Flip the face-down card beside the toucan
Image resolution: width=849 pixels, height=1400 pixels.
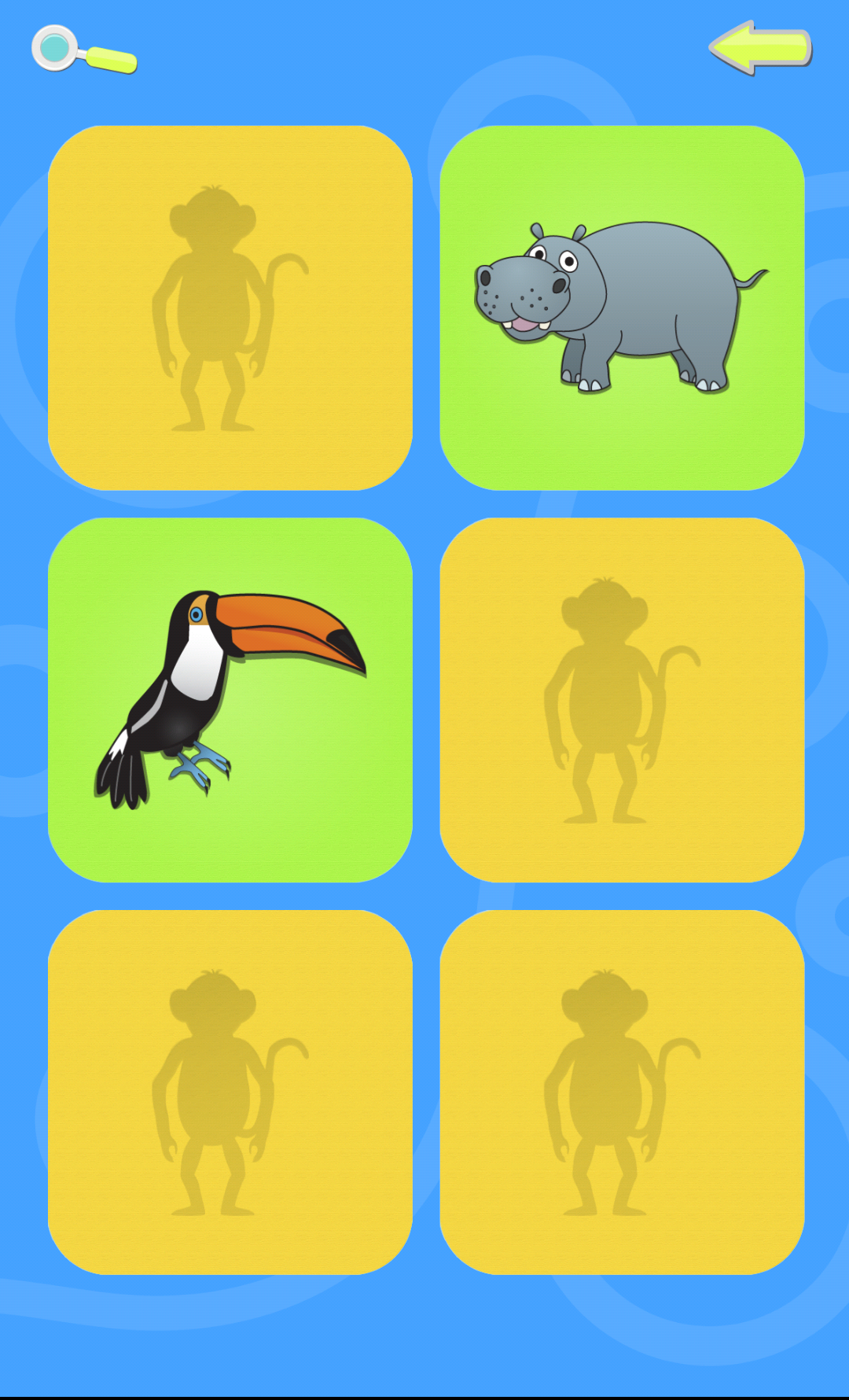click(622, 700)
